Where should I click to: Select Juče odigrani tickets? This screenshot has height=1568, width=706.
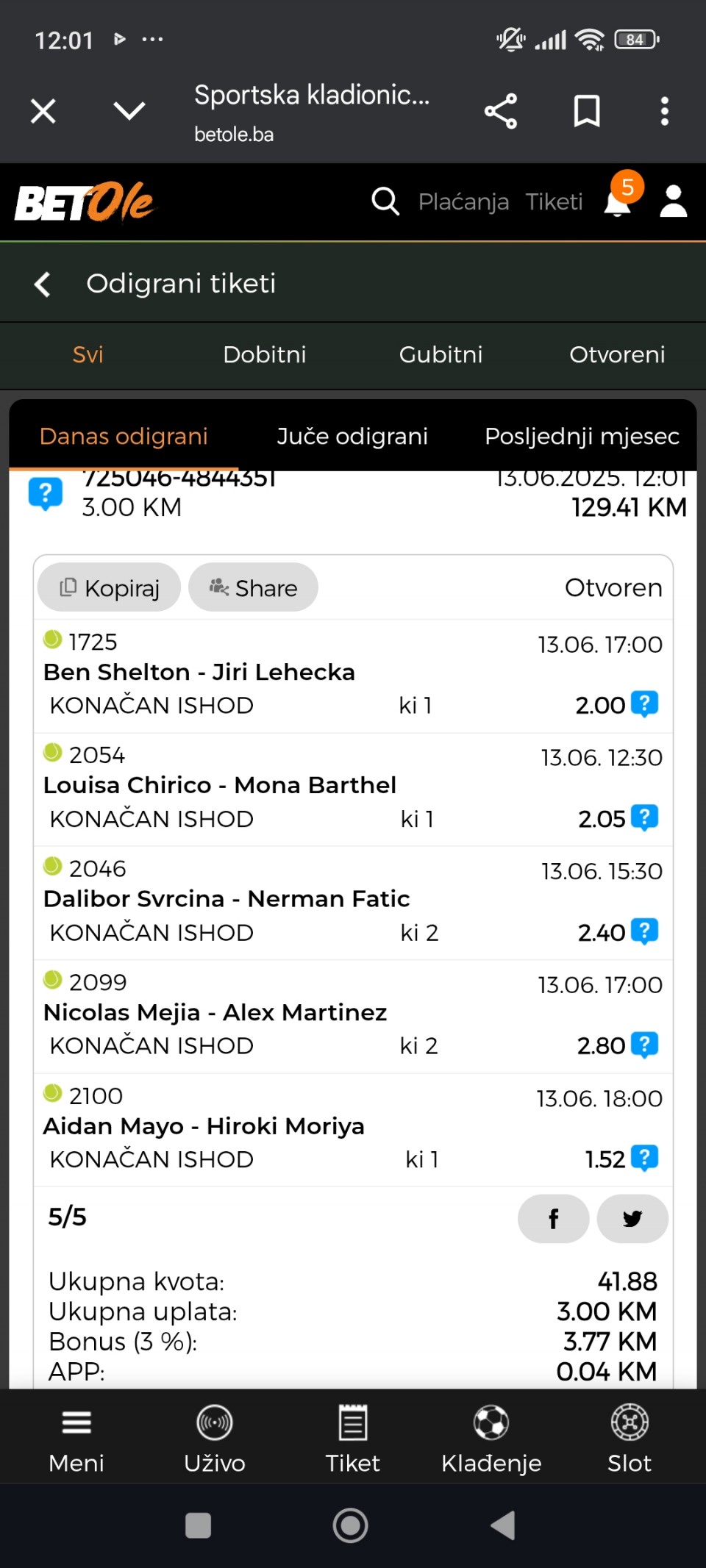point(352,437)
